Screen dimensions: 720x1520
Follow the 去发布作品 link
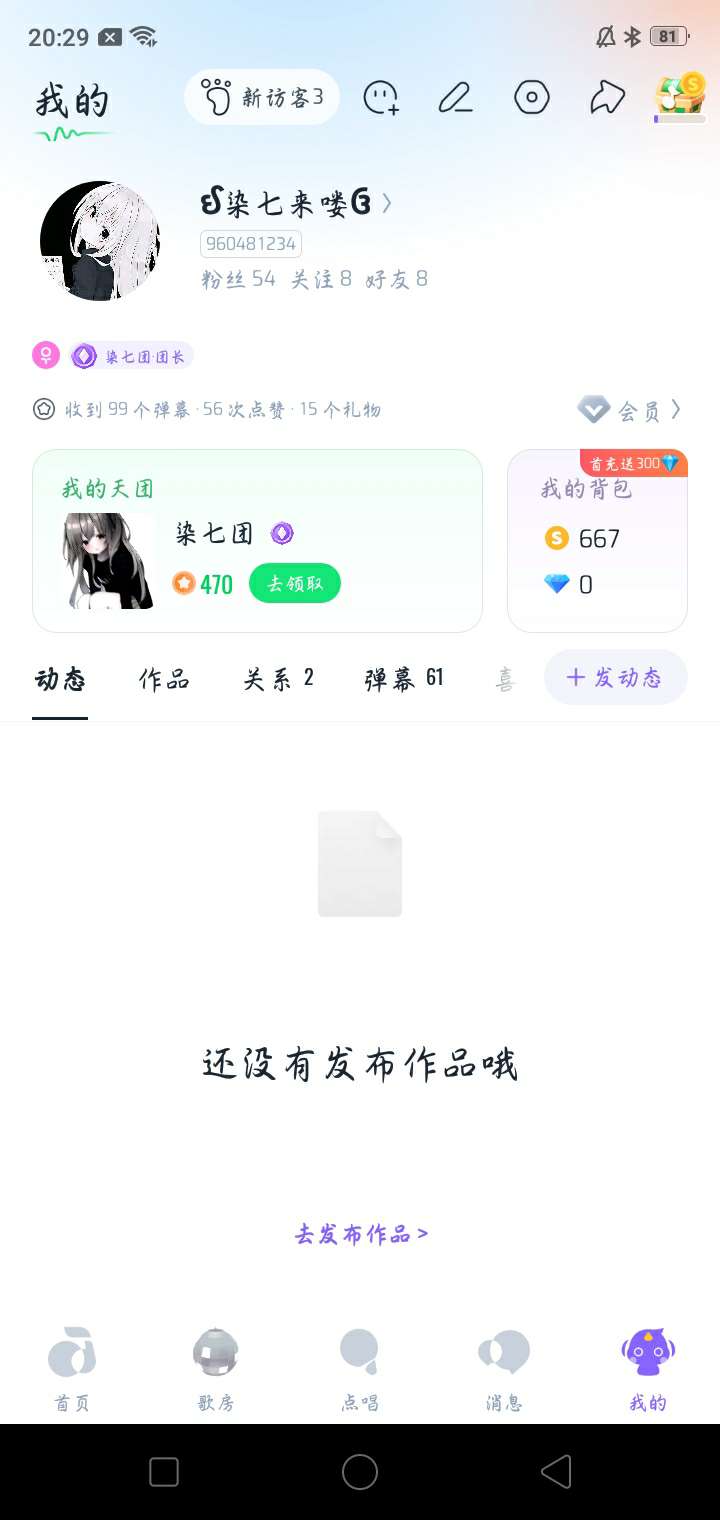[361, 1234]
